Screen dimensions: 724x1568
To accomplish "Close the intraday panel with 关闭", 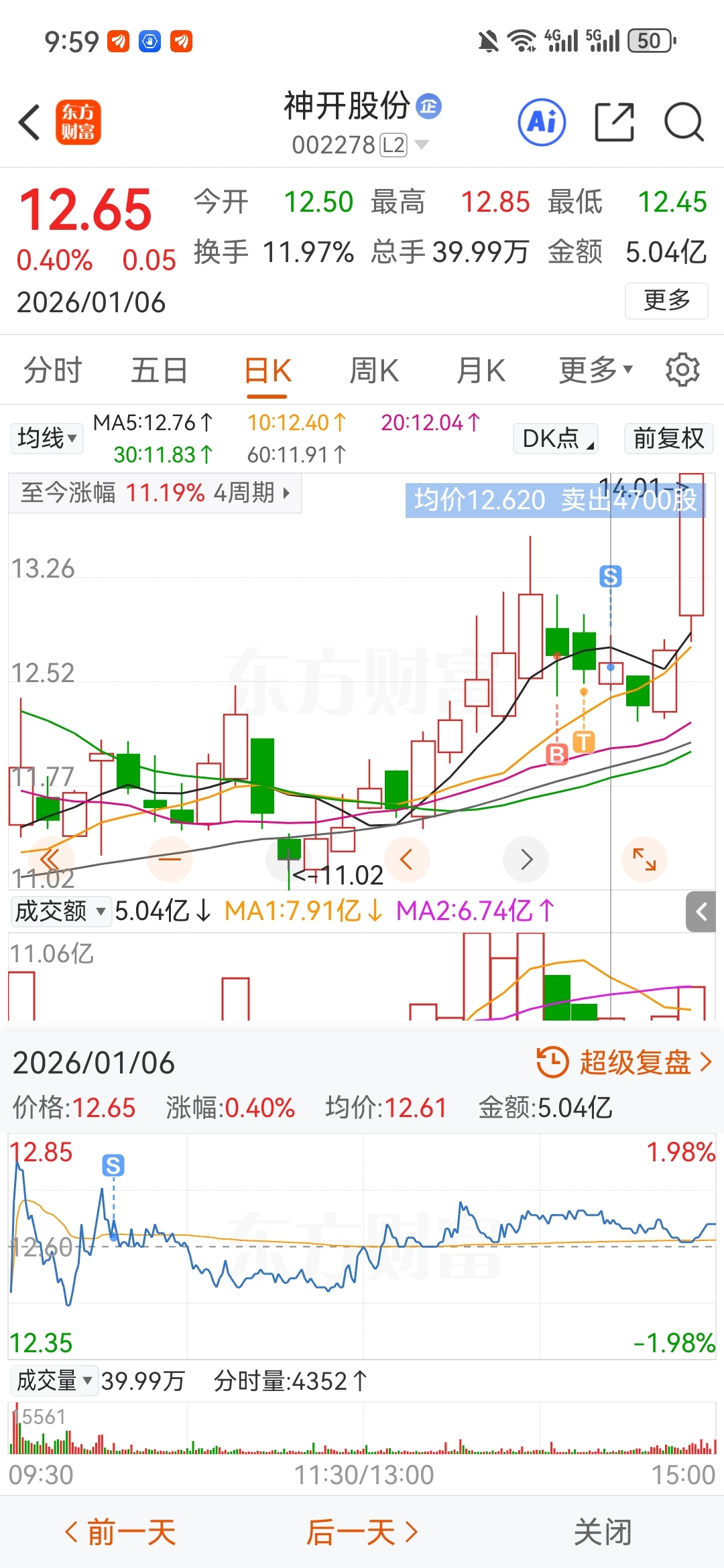I will tap(603, 1532).
